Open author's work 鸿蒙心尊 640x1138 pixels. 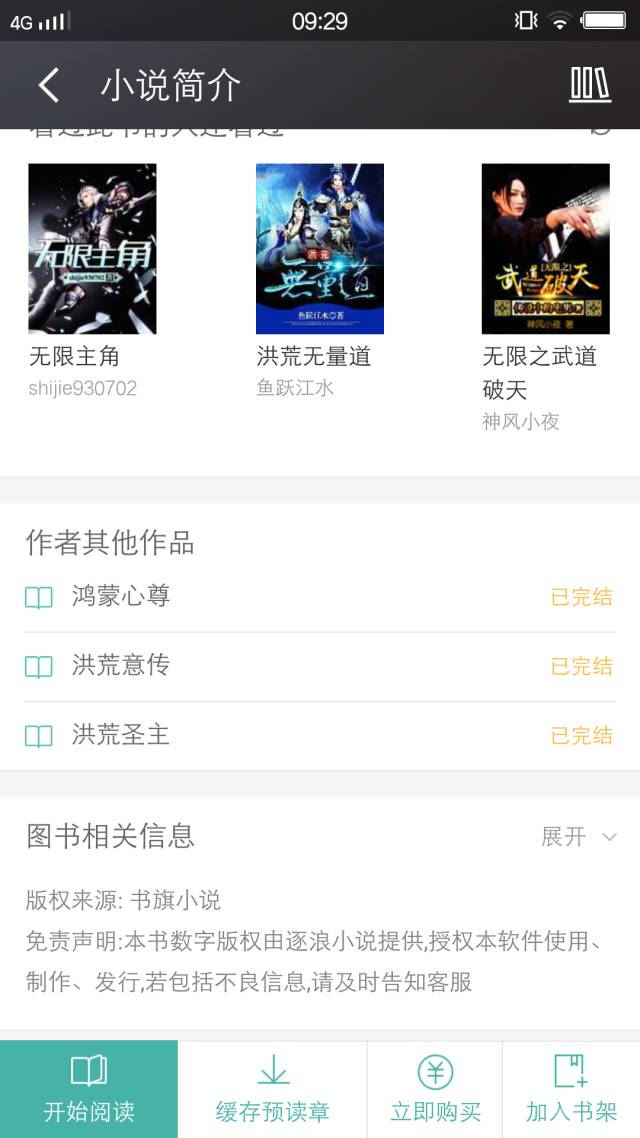[x=121, y=597]
